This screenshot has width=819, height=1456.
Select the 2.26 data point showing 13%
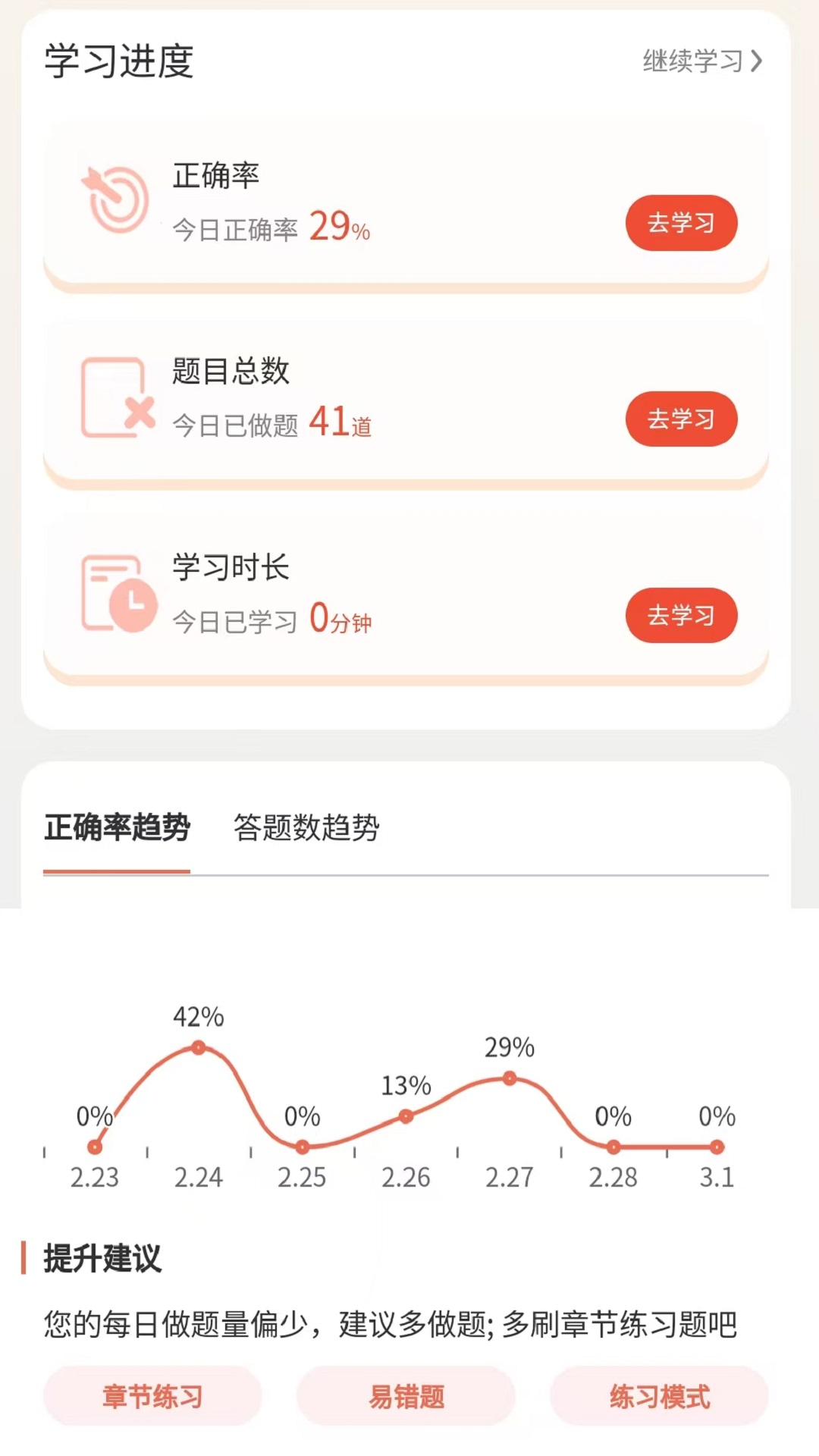406,1115
